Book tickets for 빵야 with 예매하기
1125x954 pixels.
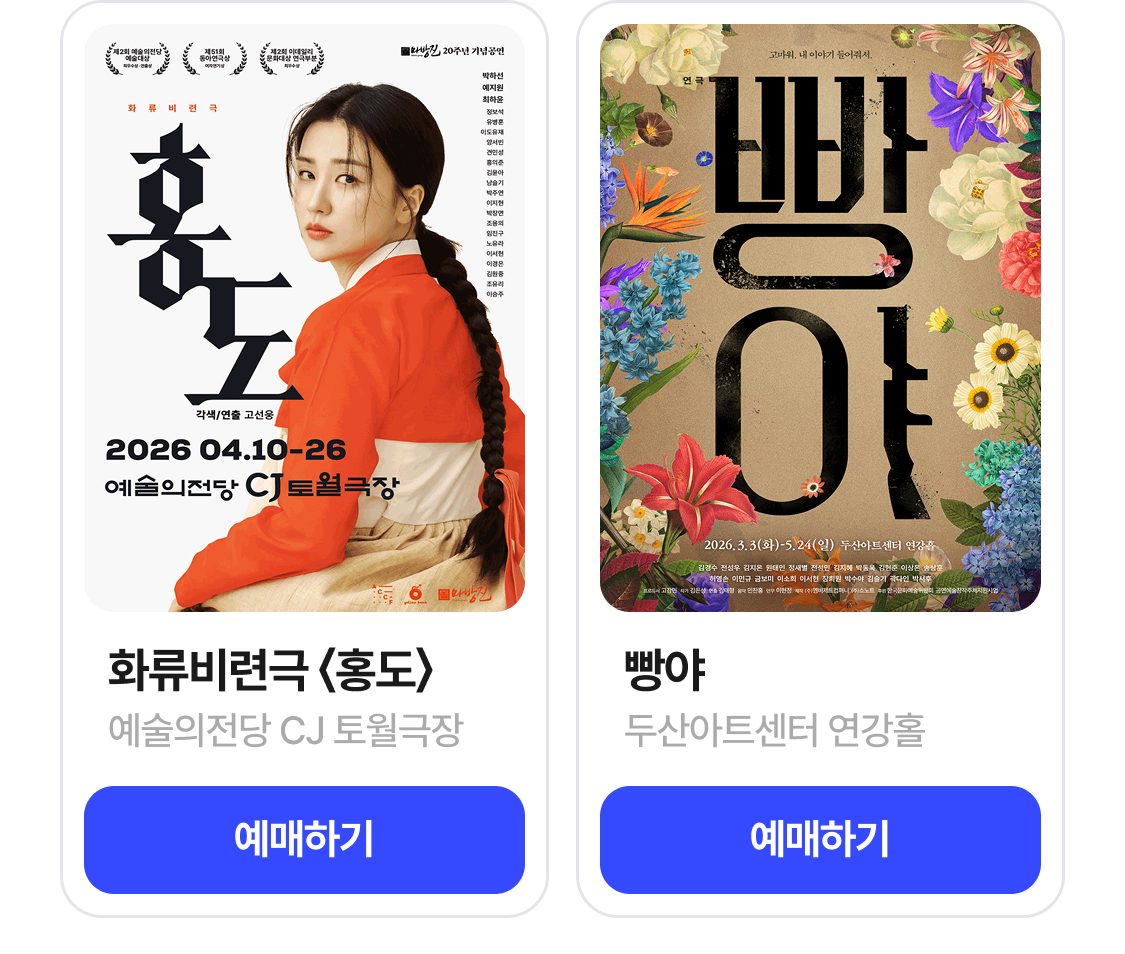click(820, 839)
